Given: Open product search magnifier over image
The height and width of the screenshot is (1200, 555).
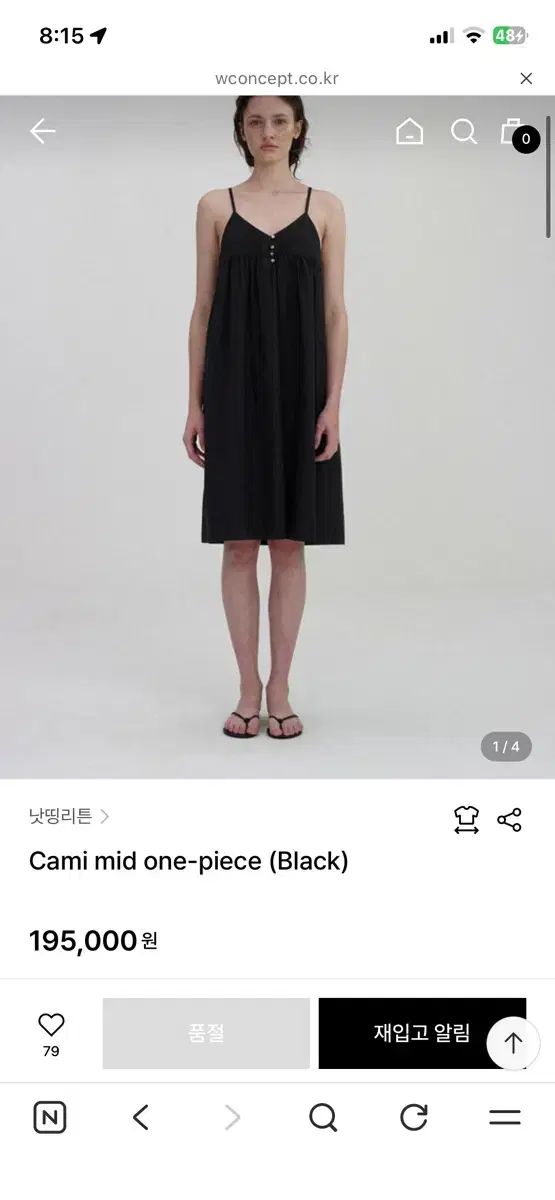Looking at the screenshot, I should [x=463, y=131].
